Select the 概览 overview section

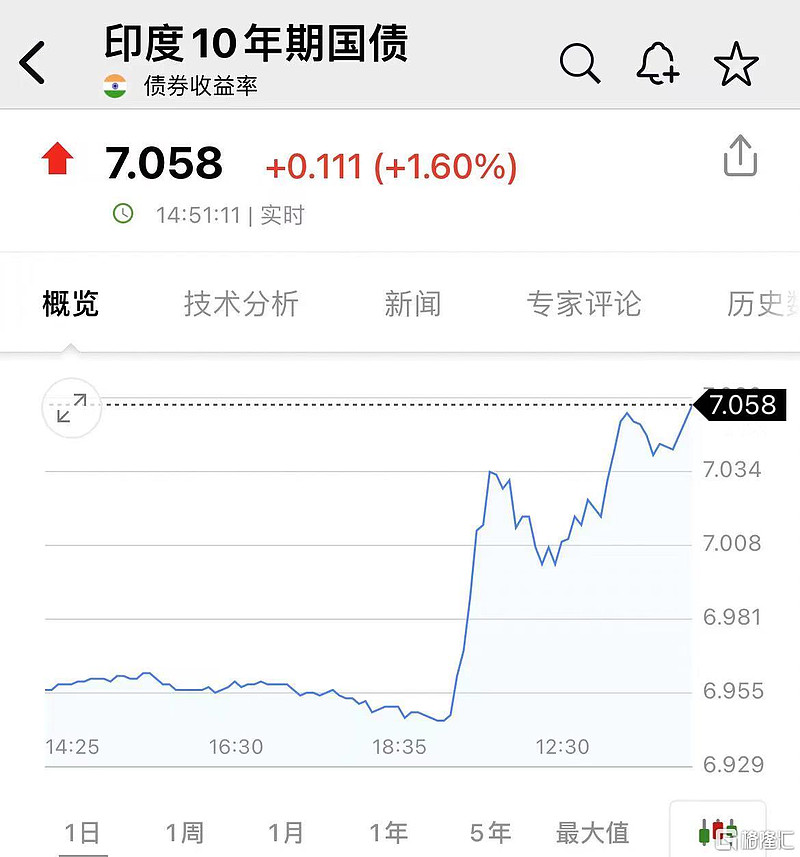point(68,305)
